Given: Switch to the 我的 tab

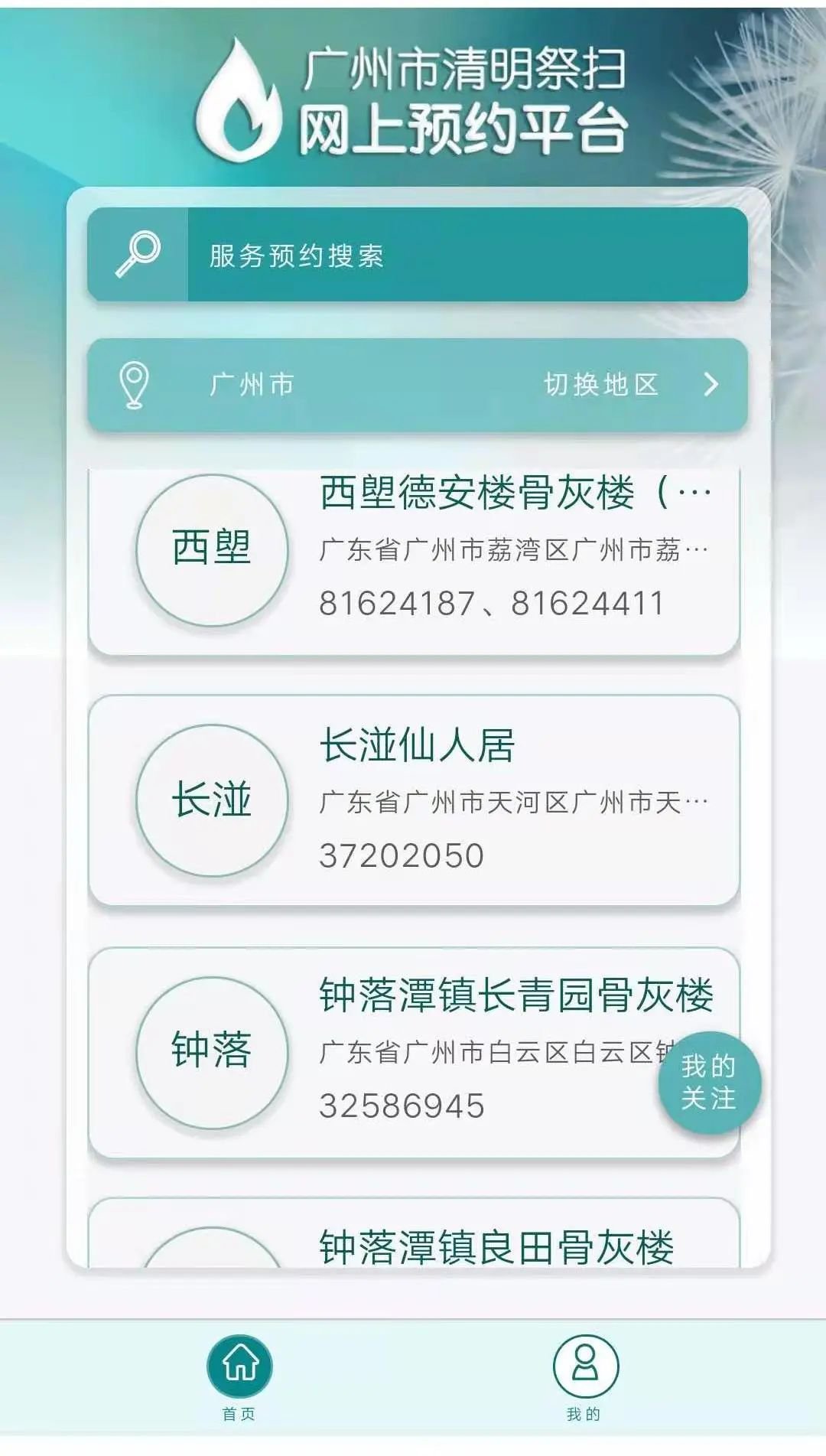Looking at the screenshot, I should [585, 1378].
